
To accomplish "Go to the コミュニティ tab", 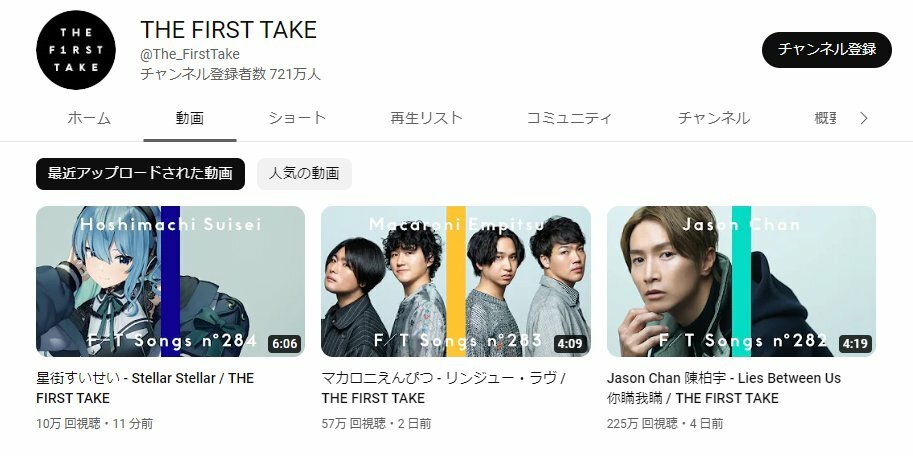I will [x=569, y=118].
